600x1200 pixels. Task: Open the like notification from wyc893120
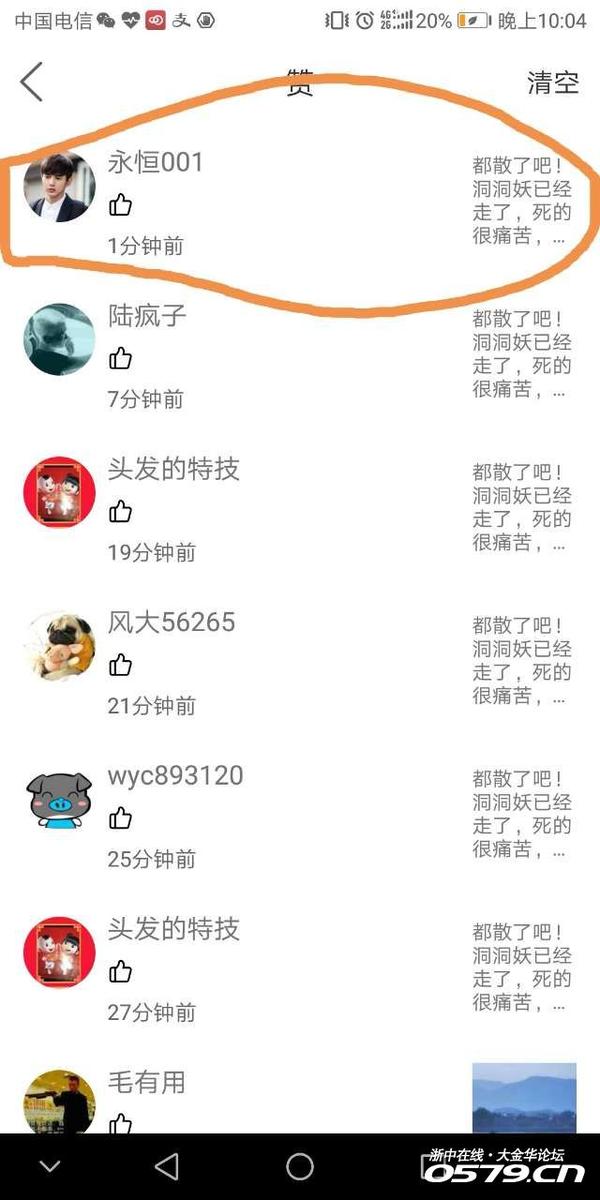(290, 817)
